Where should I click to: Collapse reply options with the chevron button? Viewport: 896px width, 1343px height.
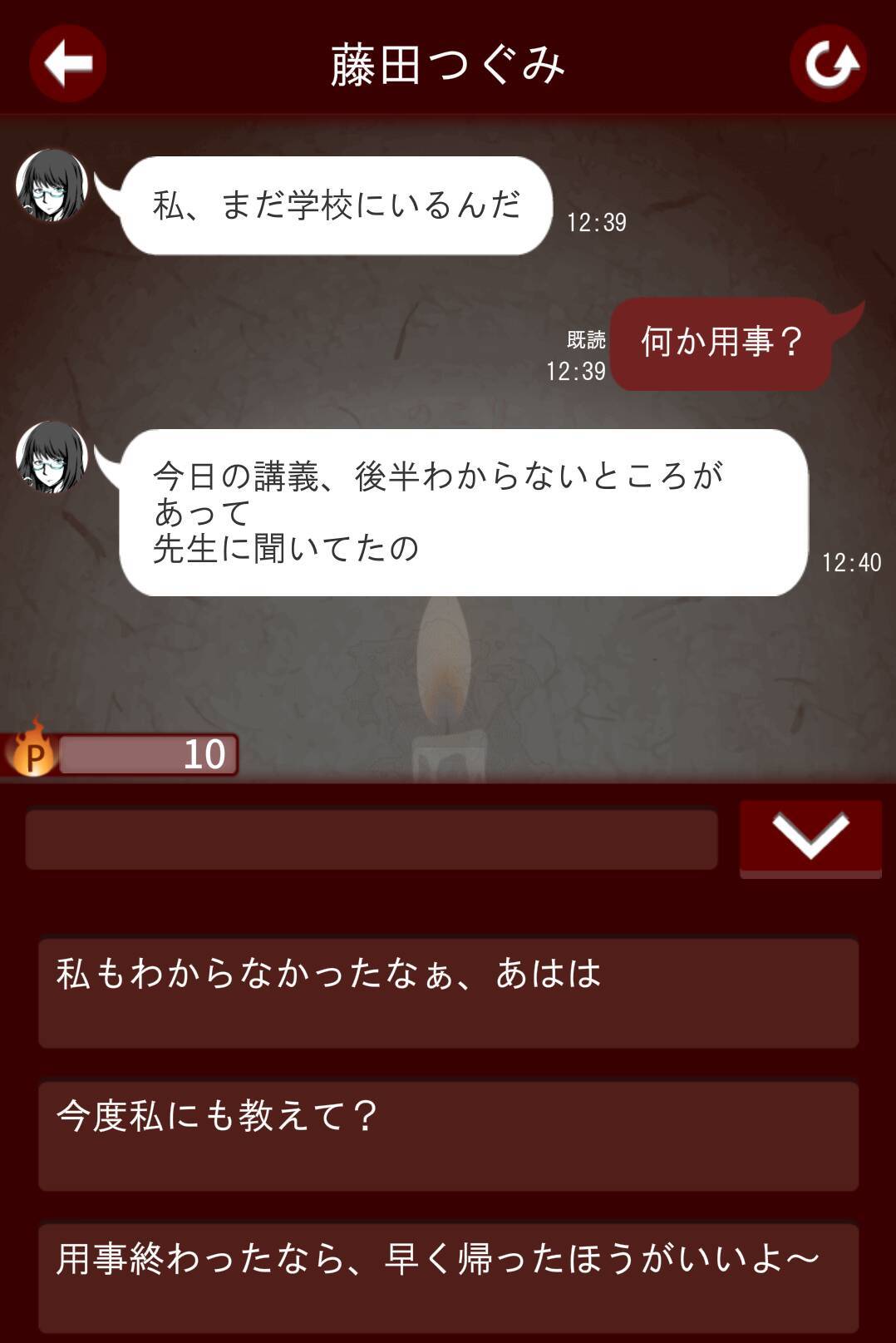[x=810, y=837]
